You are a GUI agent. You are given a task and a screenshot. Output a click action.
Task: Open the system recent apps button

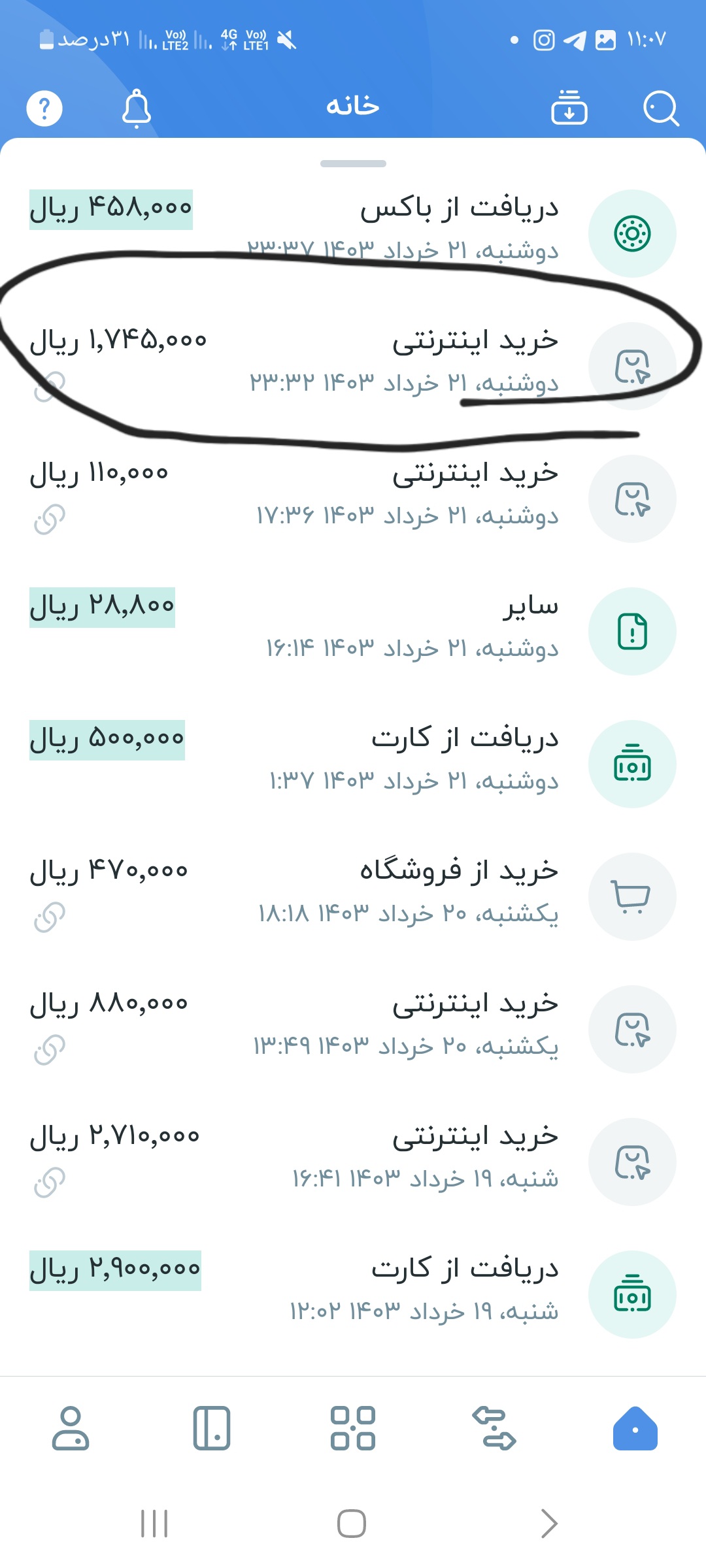(x=154, y=1524)
